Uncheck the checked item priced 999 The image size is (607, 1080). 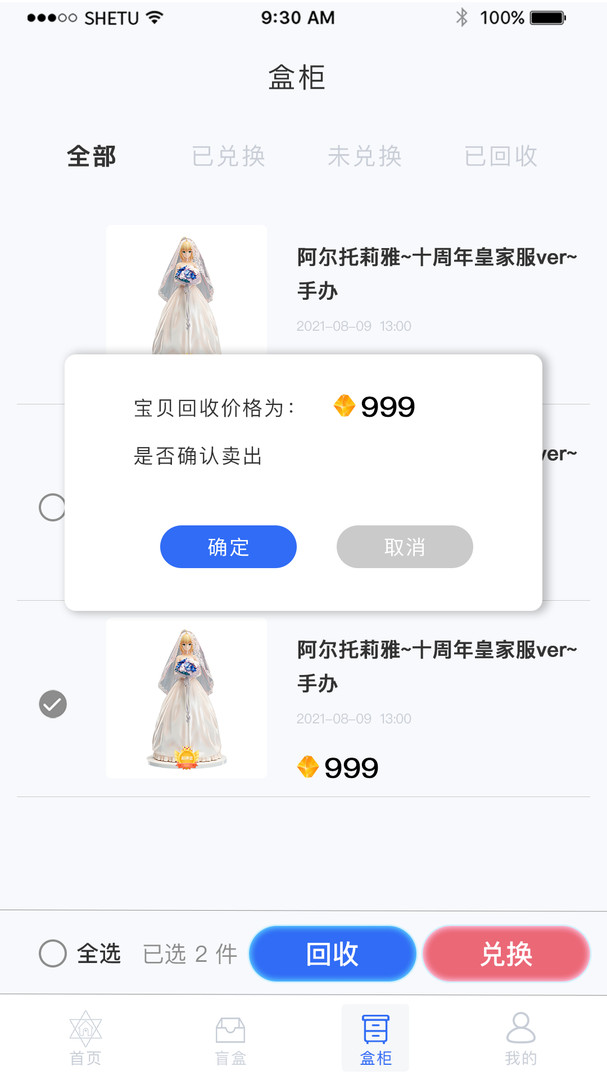tap(53, 704)
